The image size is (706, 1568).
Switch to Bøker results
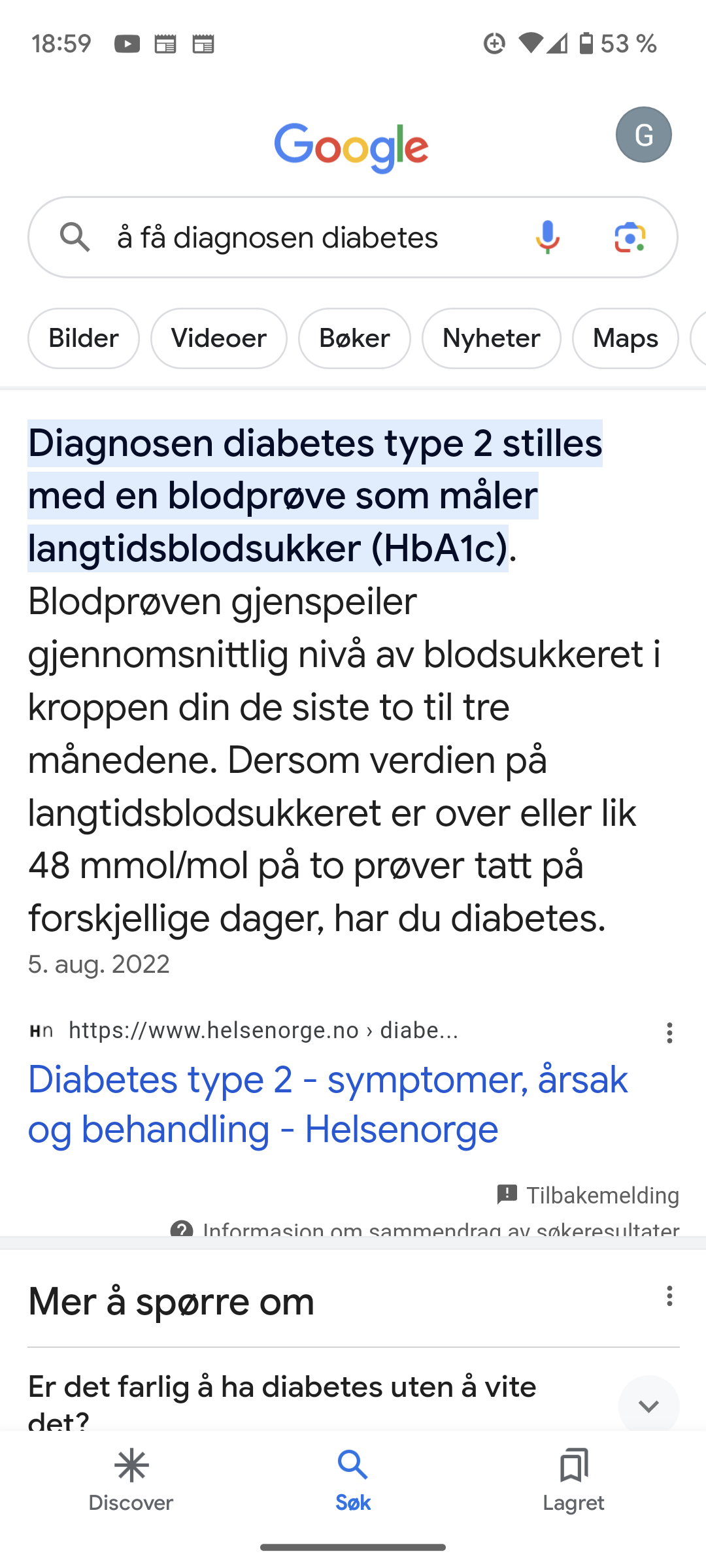coord(354,338)
